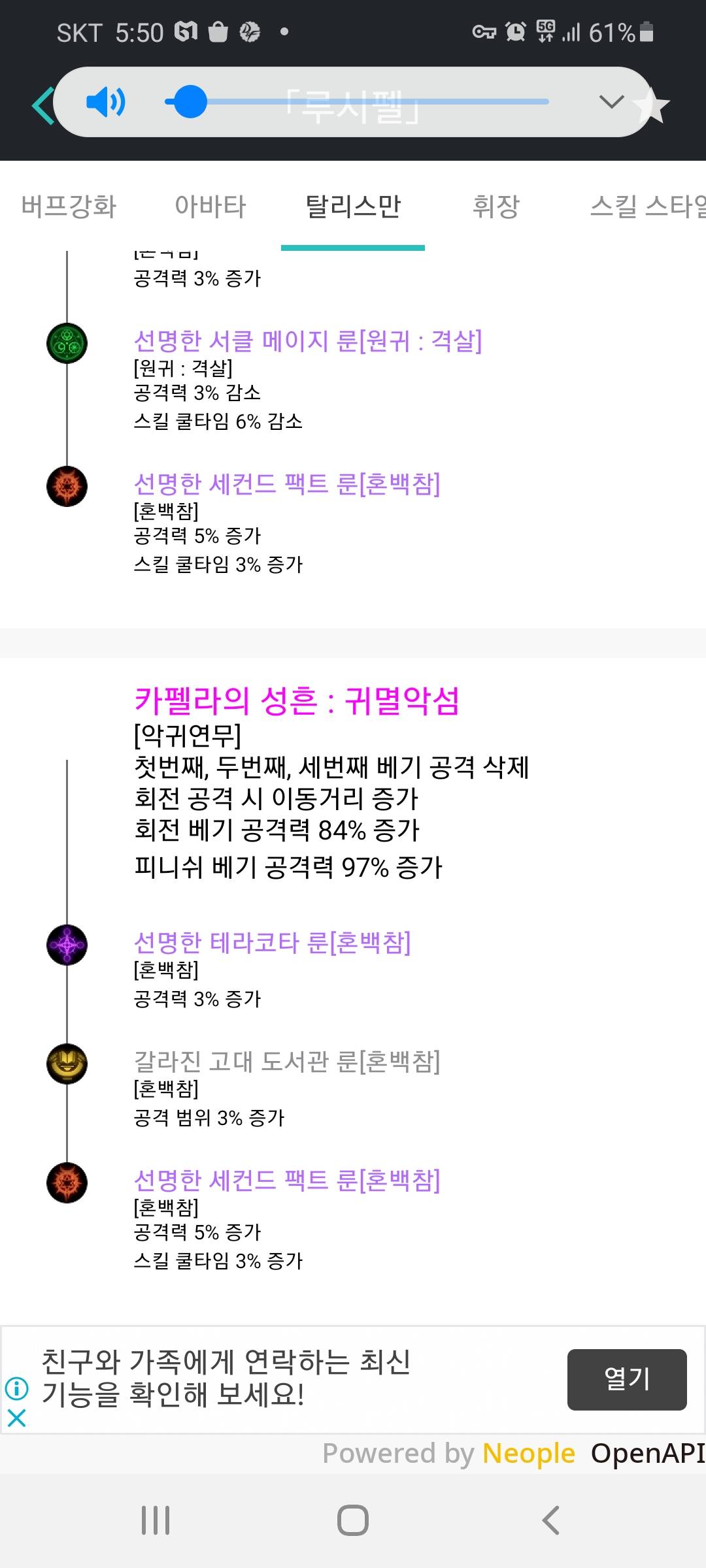706x1568 pixels.
Task: Open the 스킬 스타일 tab
Action: click(x=647, y=206)
